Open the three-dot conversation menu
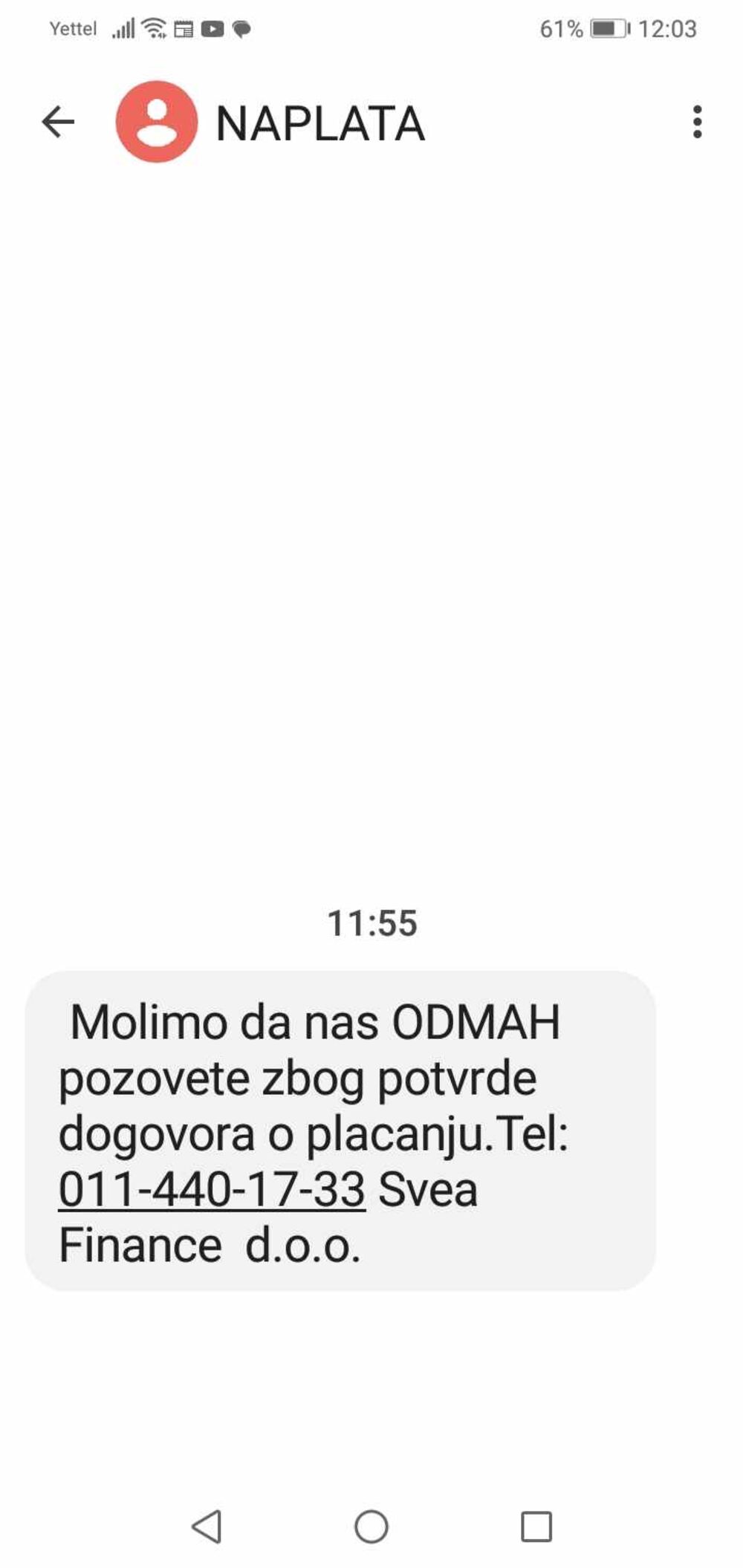This screenshot has height=1568, width=743. [x=695, y=123]
